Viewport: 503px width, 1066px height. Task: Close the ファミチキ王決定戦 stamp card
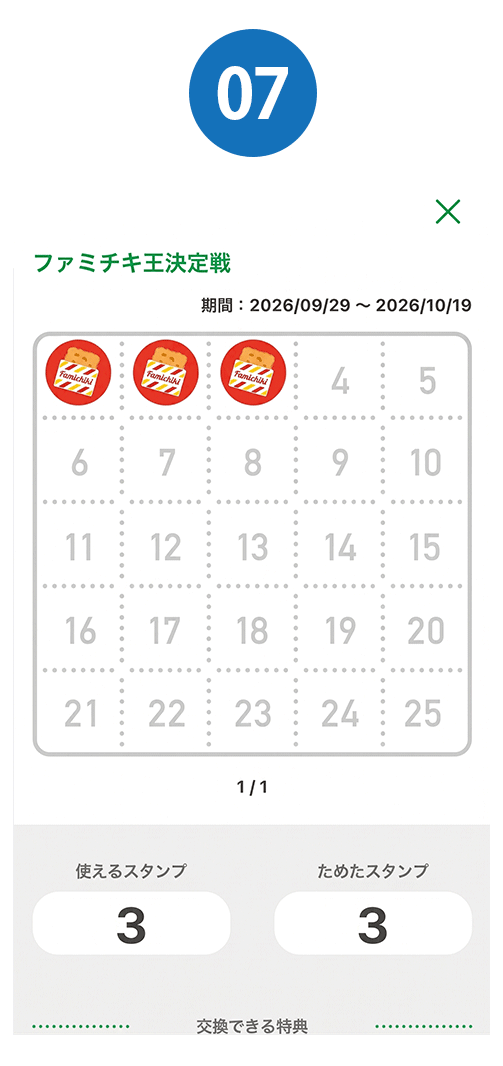pos(448,211)
